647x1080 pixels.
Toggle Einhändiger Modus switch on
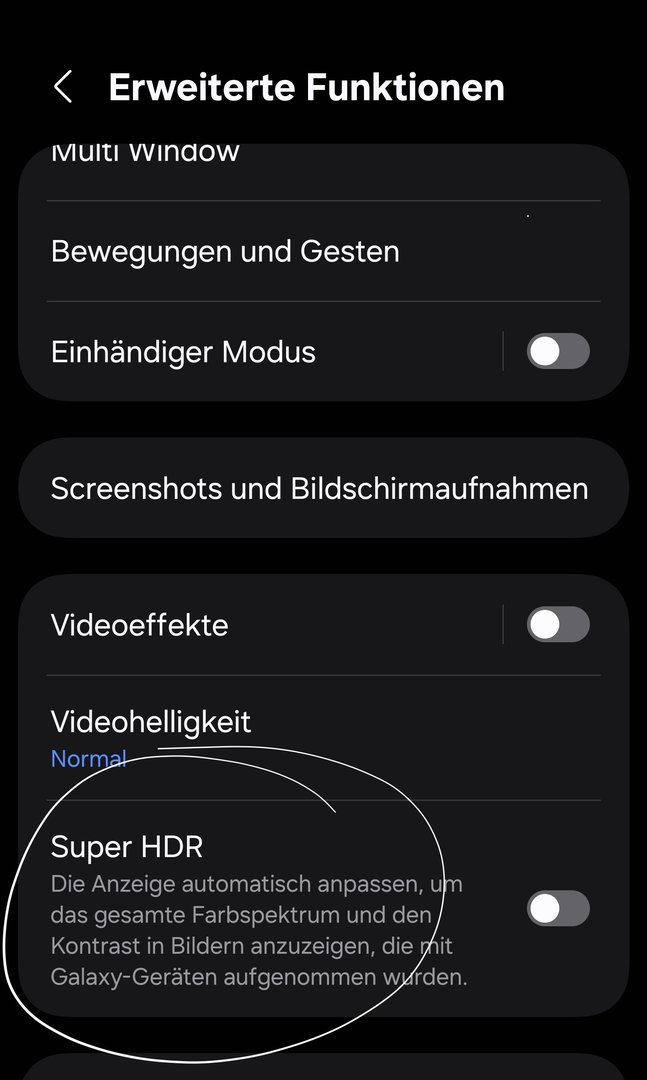tap(558, 352)
